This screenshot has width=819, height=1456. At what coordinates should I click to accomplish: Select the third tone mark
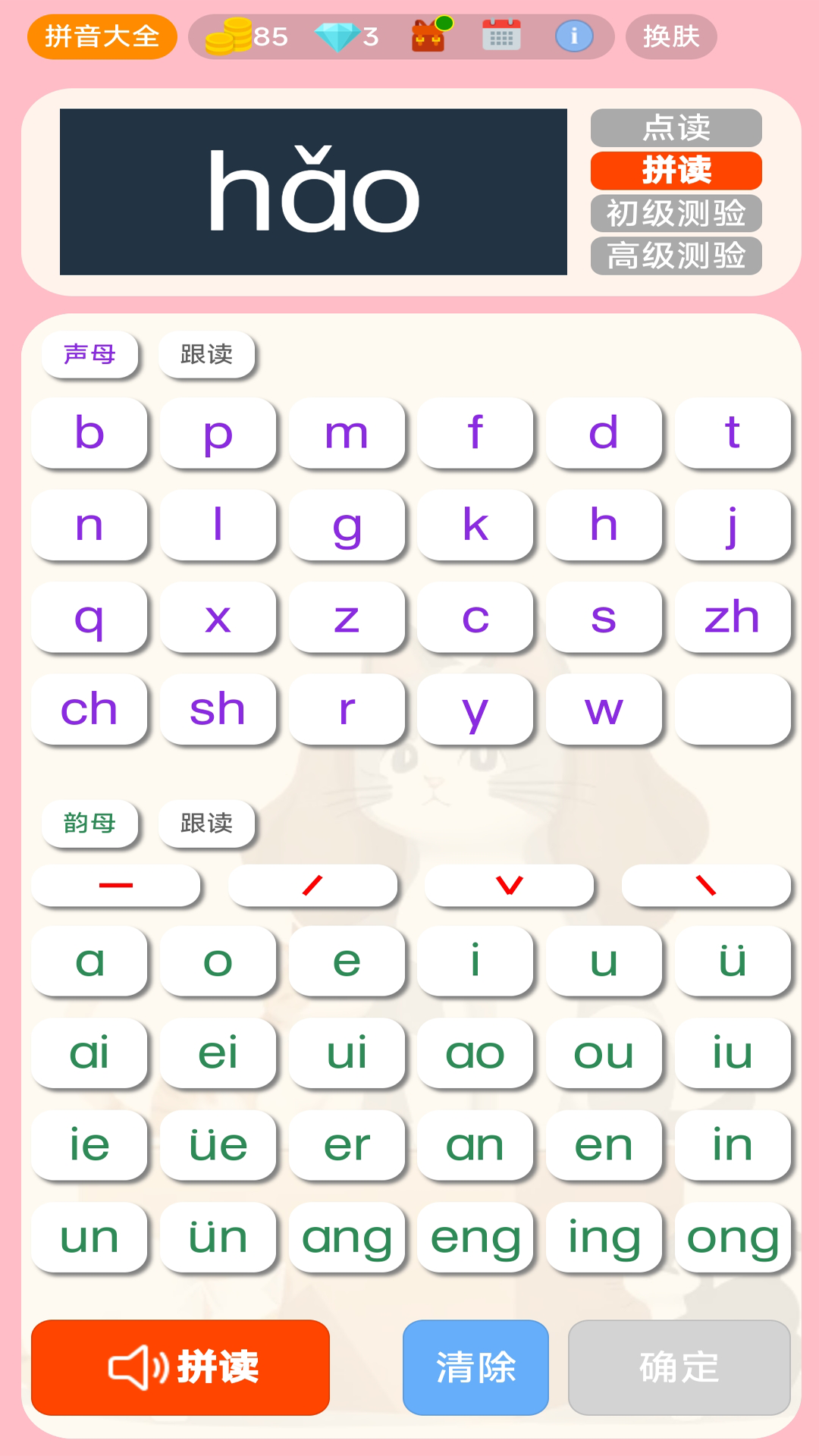coord(509,885)
